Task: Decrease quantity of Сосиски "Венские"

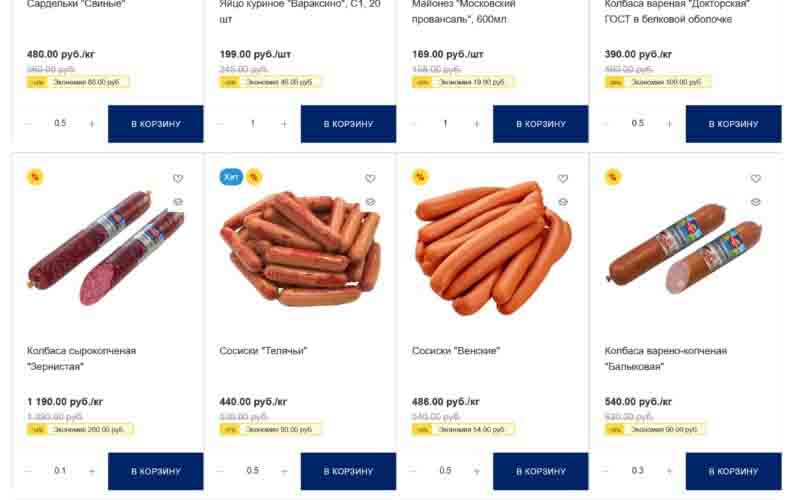Action: (413, 471)
